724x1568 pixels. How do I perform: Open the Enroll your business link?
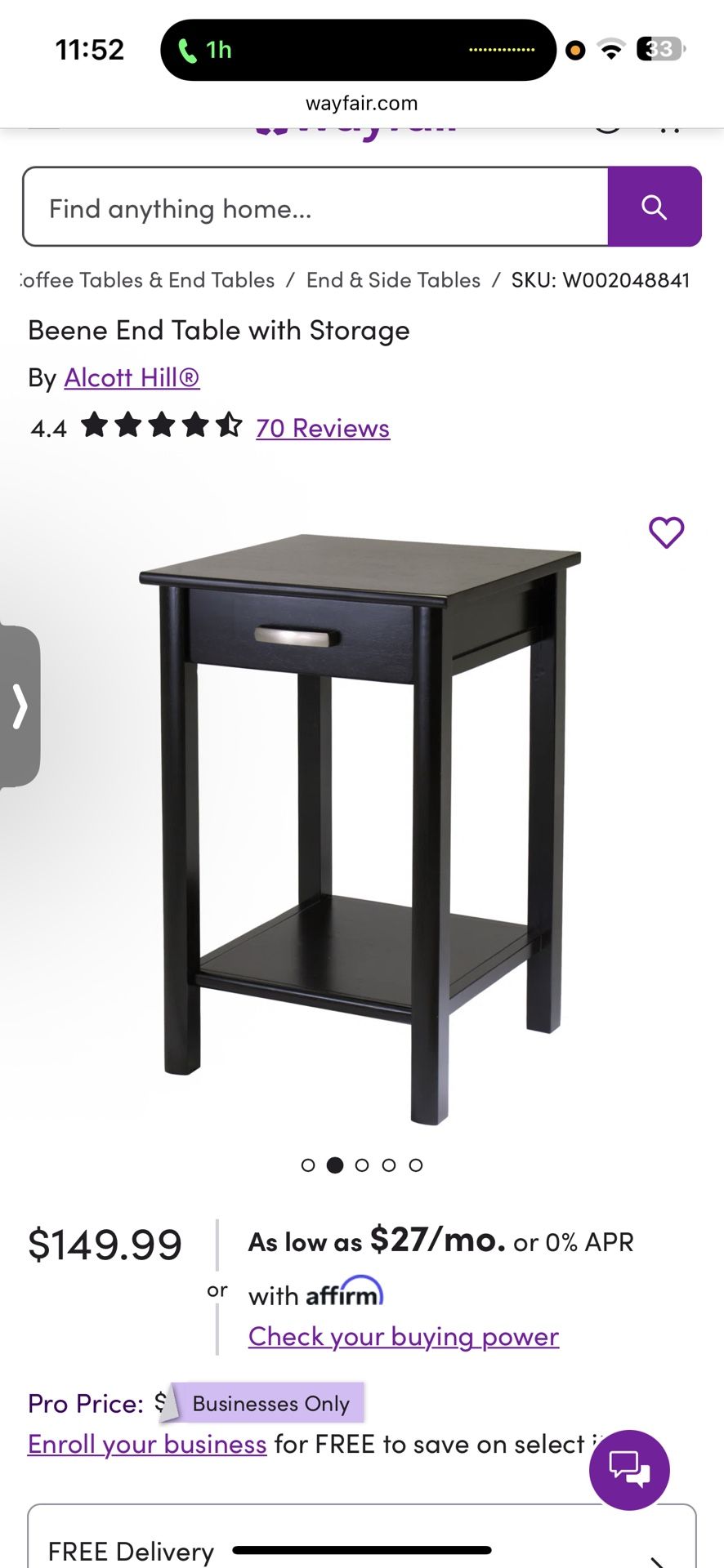click(x=147, y=1444)
